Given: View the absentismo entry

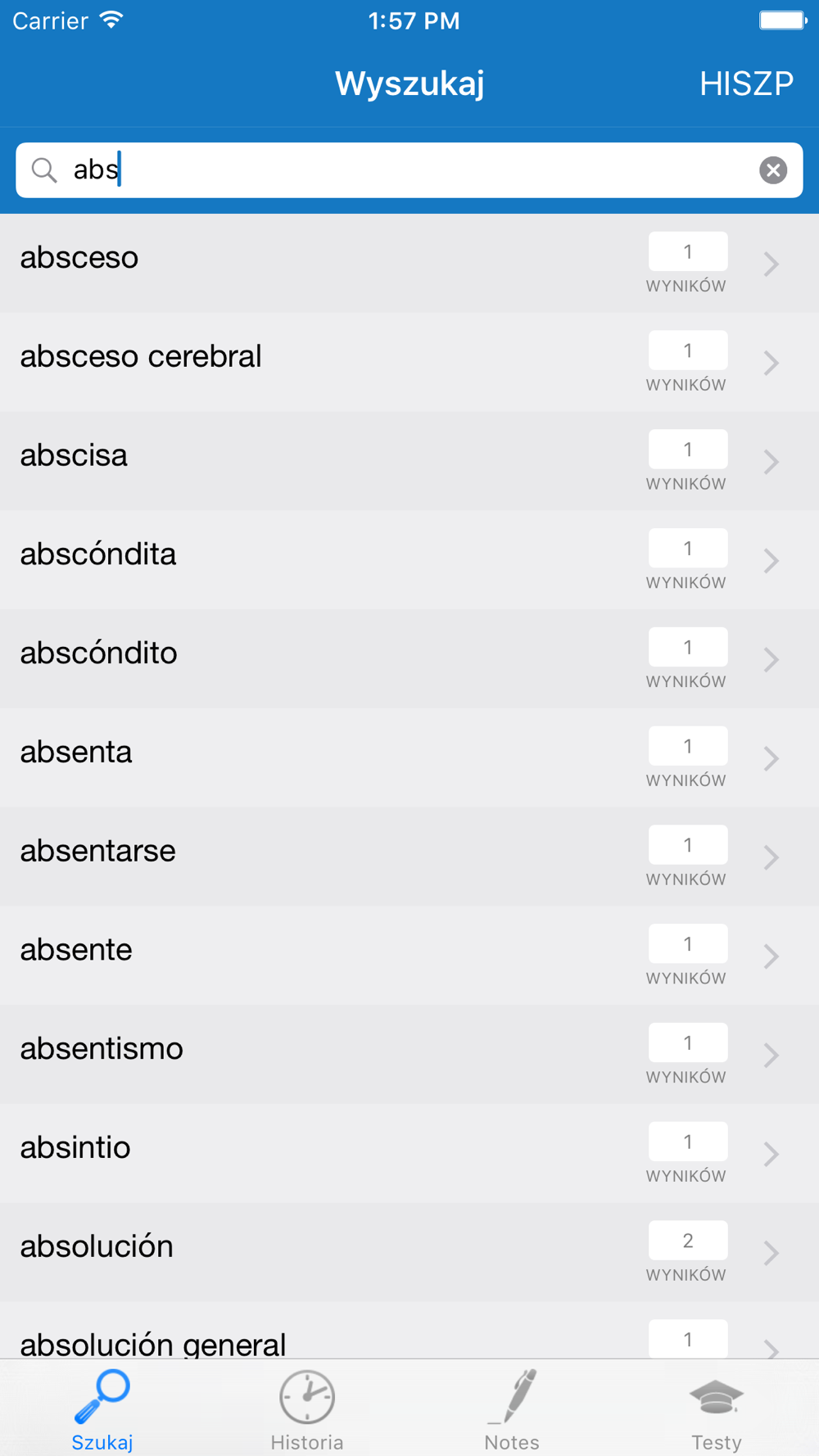Looking at the screenshot, I should point(409,1055).
